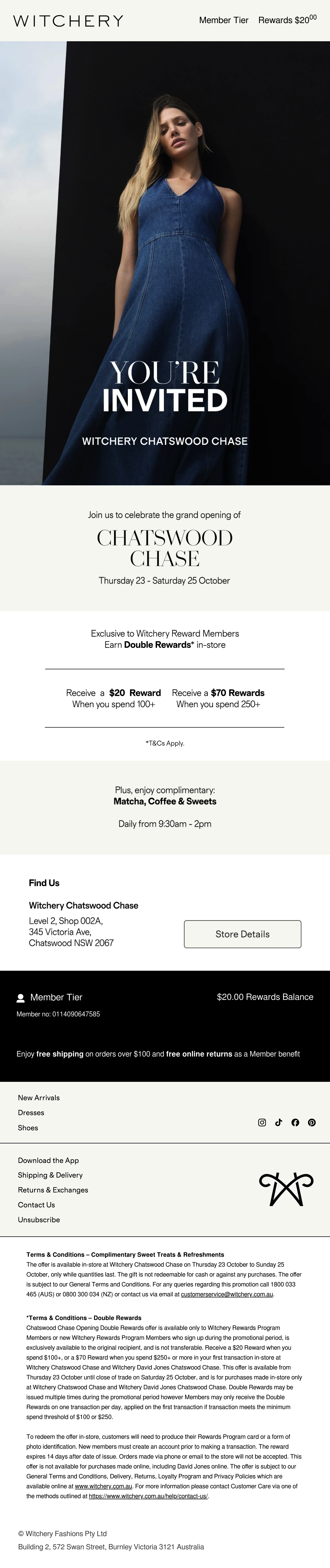This screenshot has height=1568, width=330.
Task: Browse the Dresses link
Action: click(x=31, y=1113)
